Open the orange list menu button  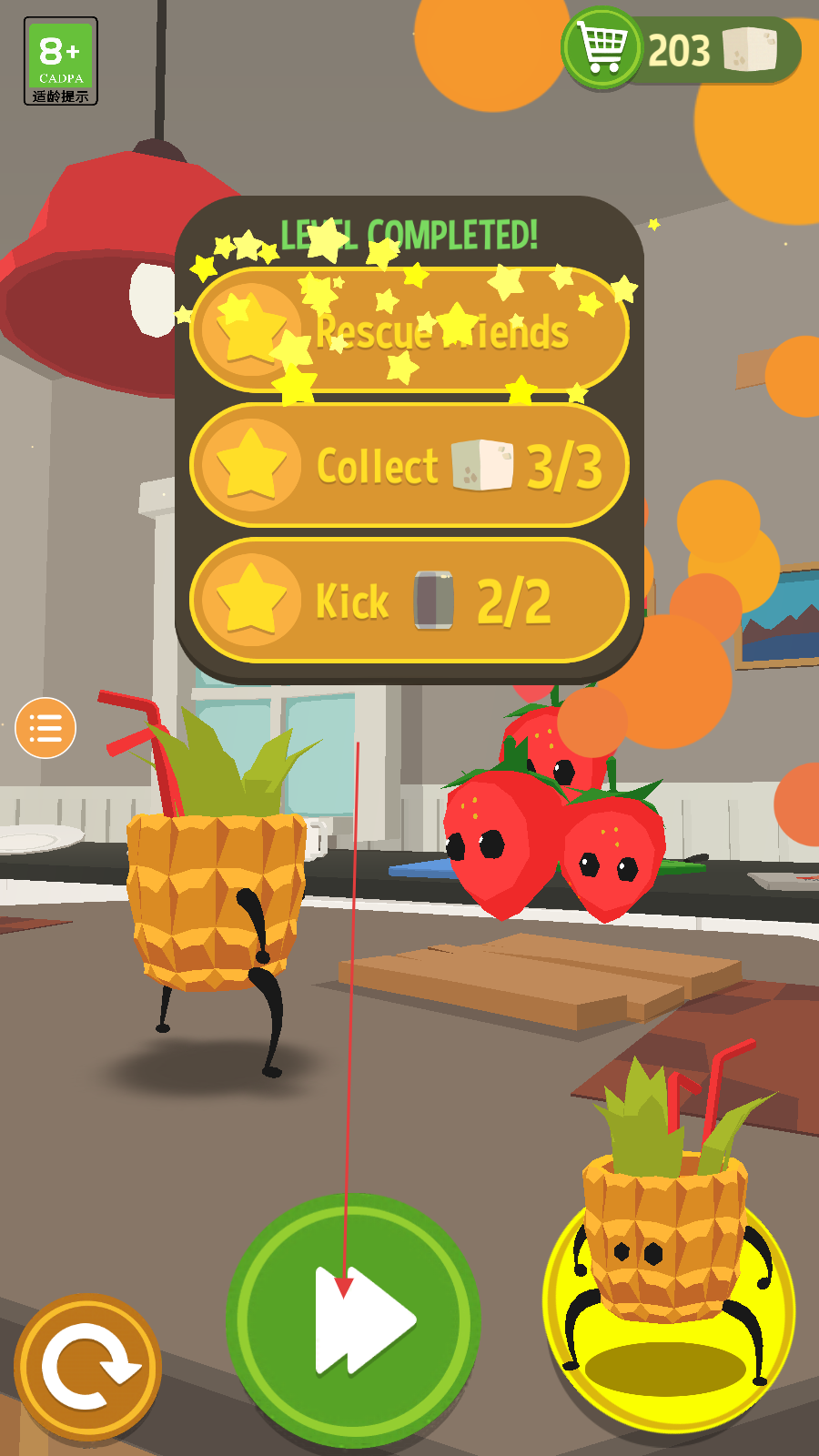[x=45, y=728]
